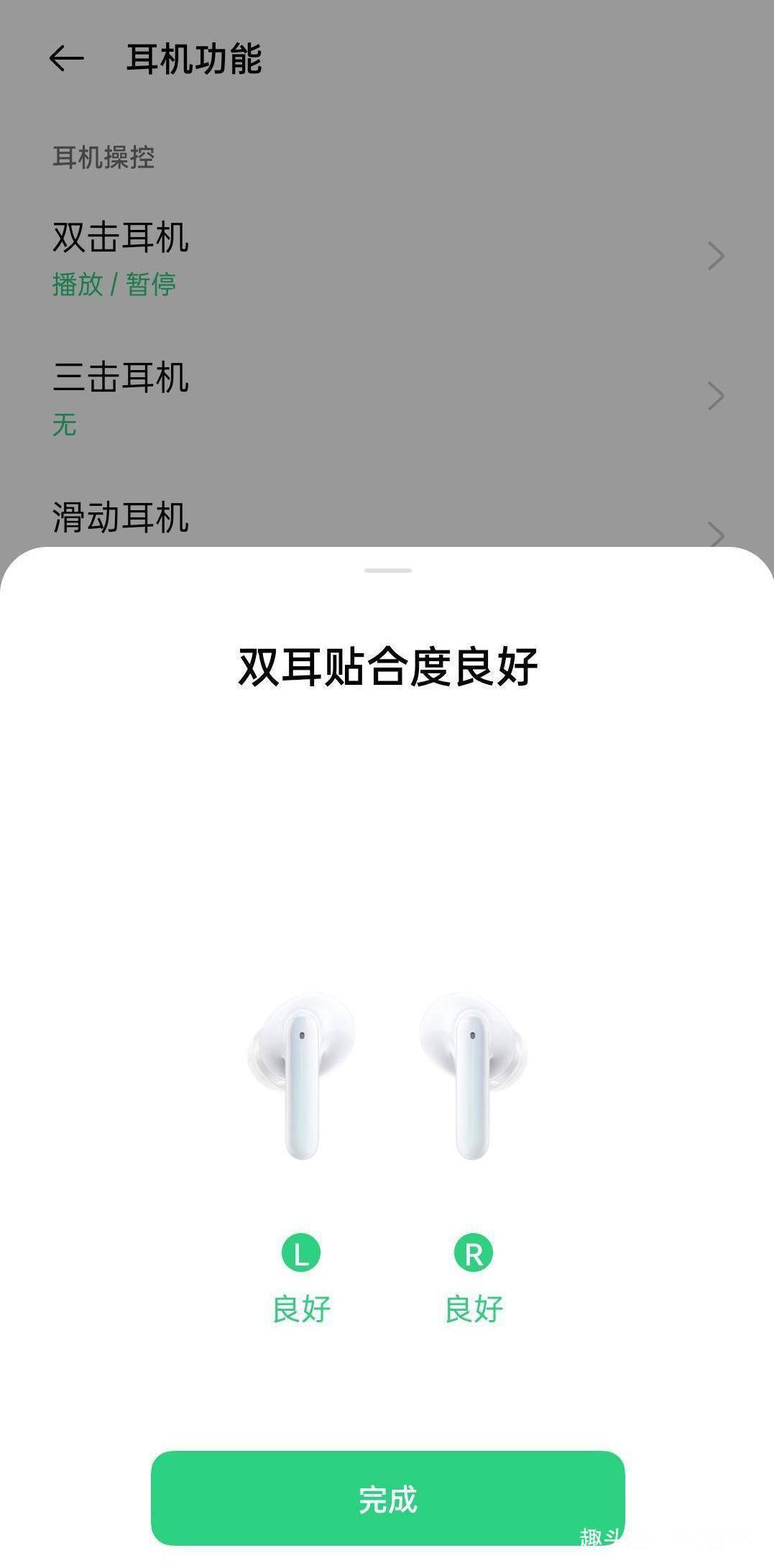774x1568 pixels.
Task: Expand the 双击耳机 settings row
Action: 714,256
